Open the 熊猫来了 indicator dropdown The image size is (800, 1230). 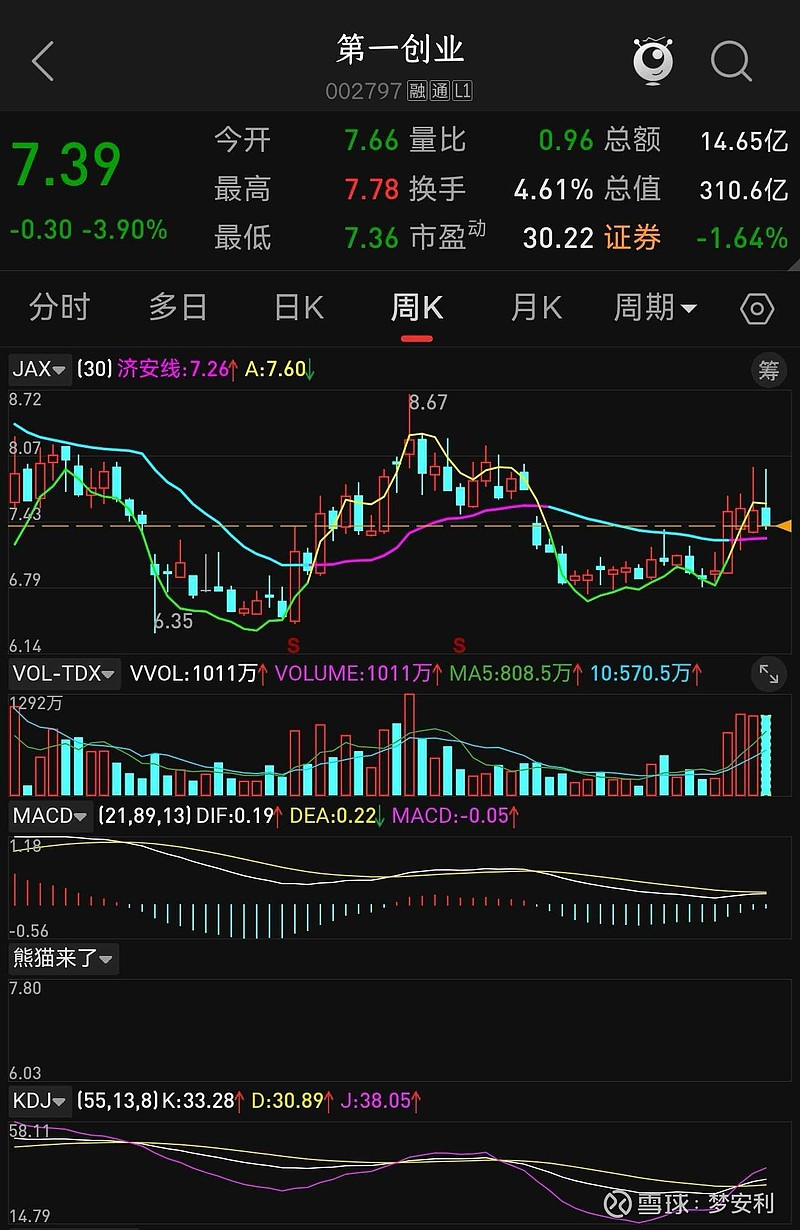click(62, 957)
